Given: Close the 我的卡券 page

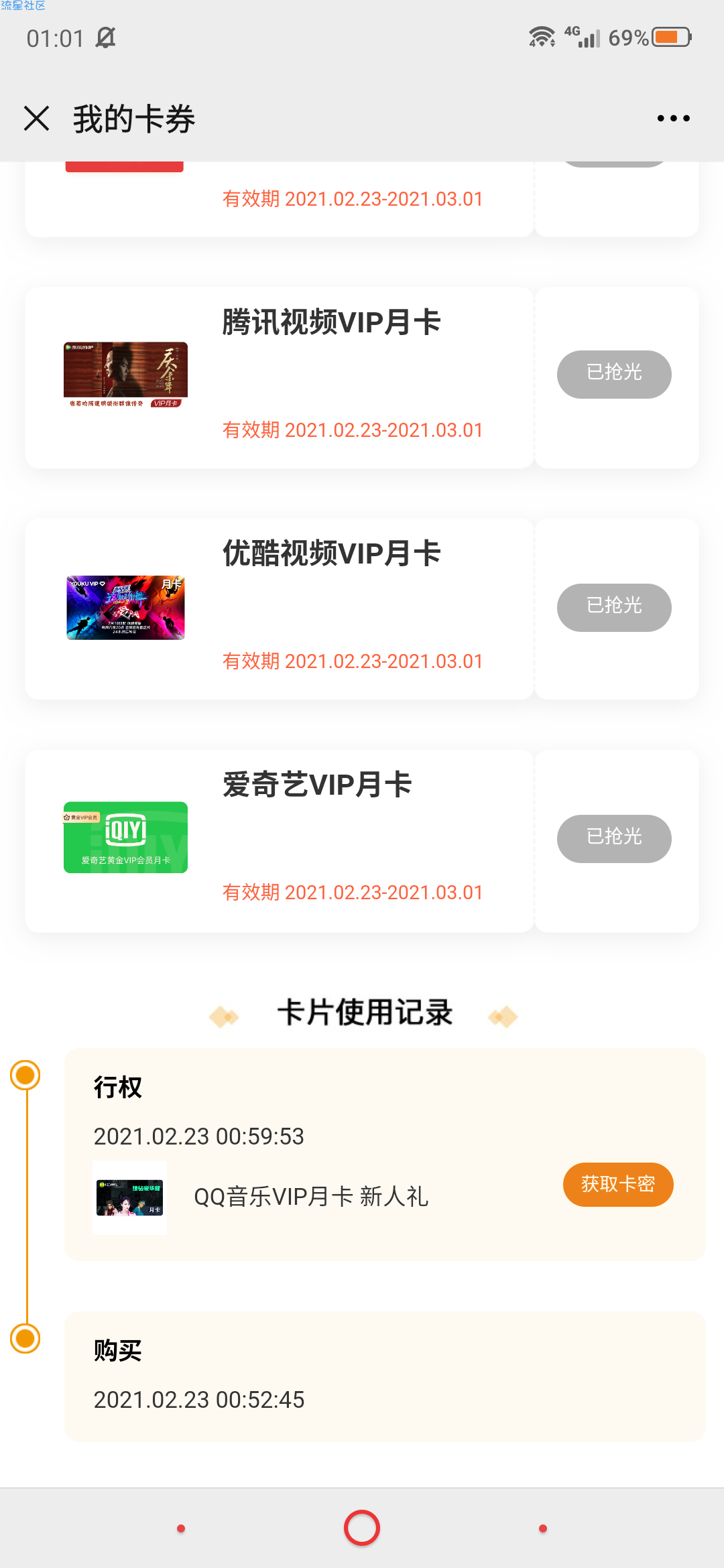Looking at the screenshot, I should 37,119.
